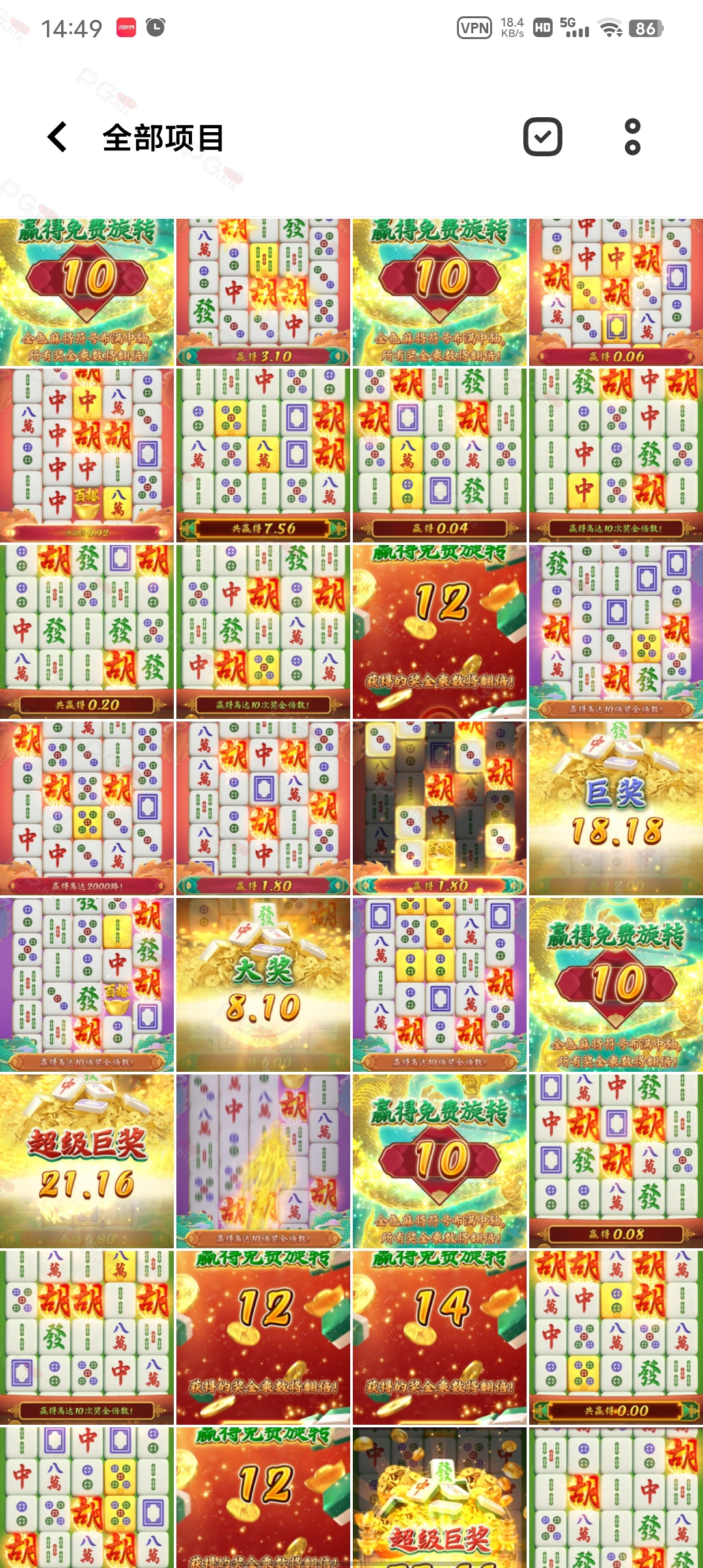View the screenshot with 共赢得 0.20

pyautogui.click(x=87, y=632)
